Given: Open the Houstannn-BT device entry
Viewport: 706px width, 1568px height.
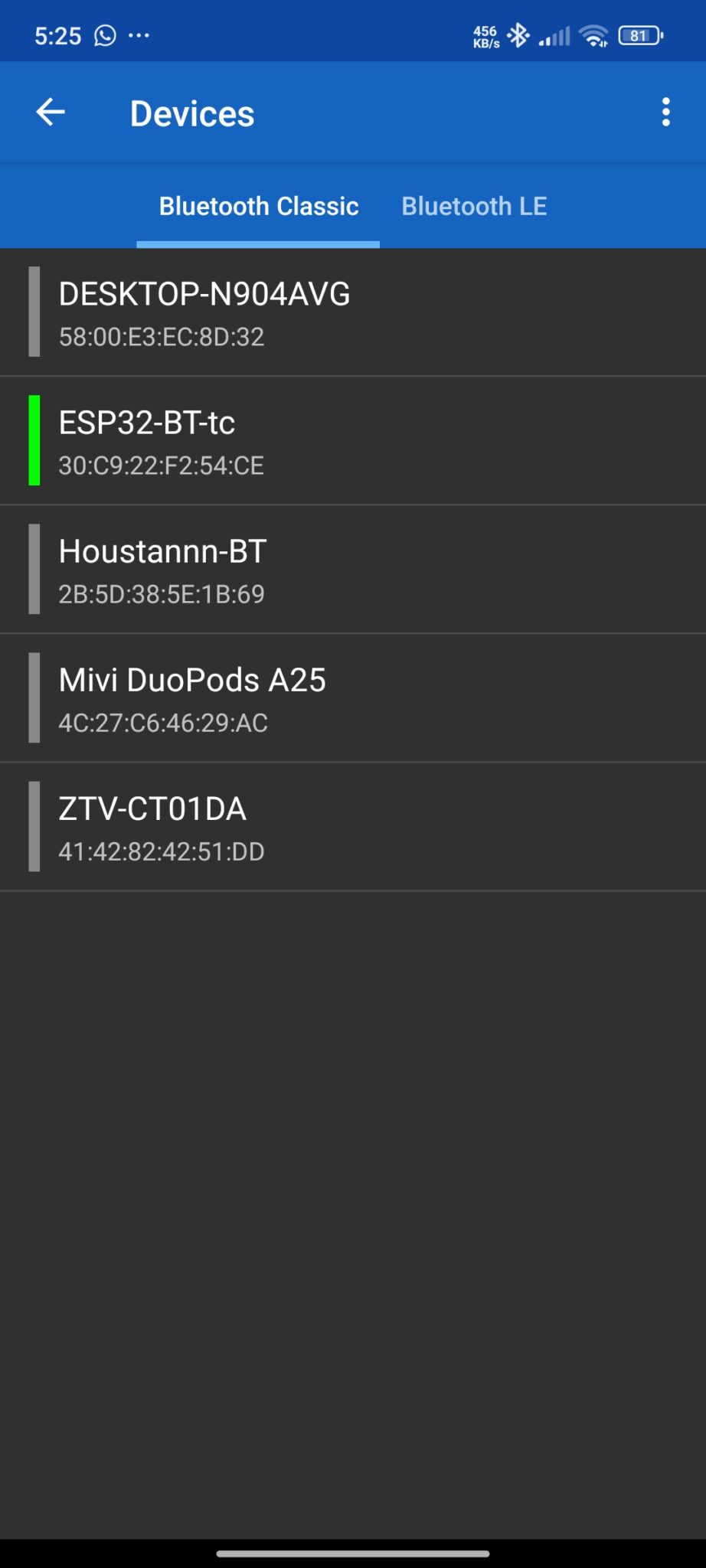Looking at the screenshot, I should tap(306, 570).
